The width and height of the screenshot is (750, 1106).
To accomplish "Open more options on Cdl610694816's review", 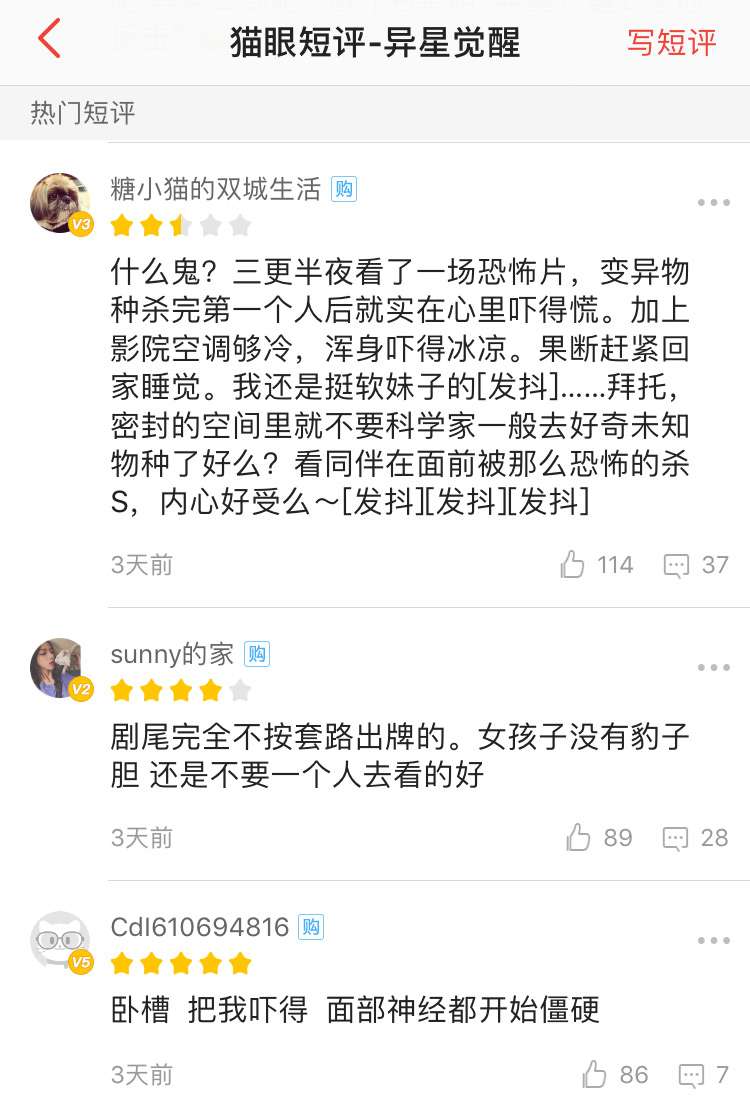I will click(713, 940).
